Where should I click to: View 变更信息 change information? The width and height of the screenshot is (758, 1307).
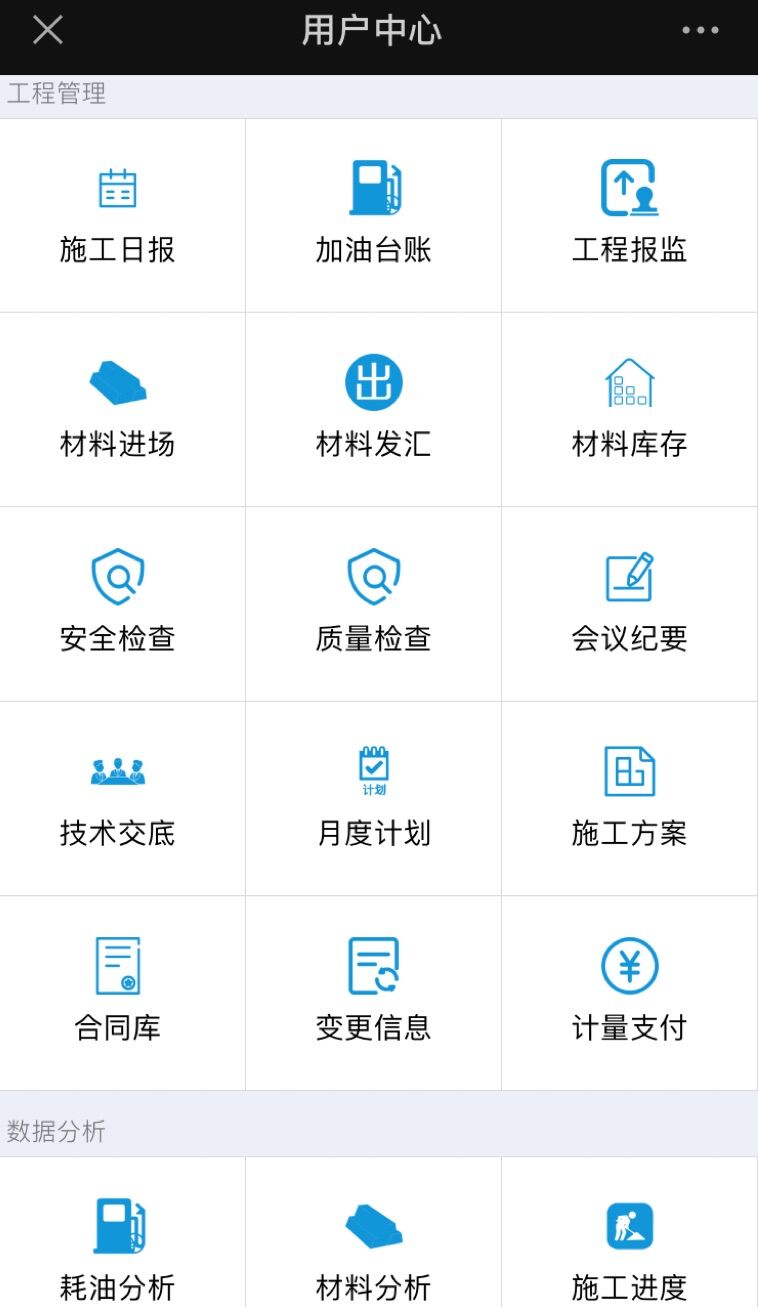point(374,992)
